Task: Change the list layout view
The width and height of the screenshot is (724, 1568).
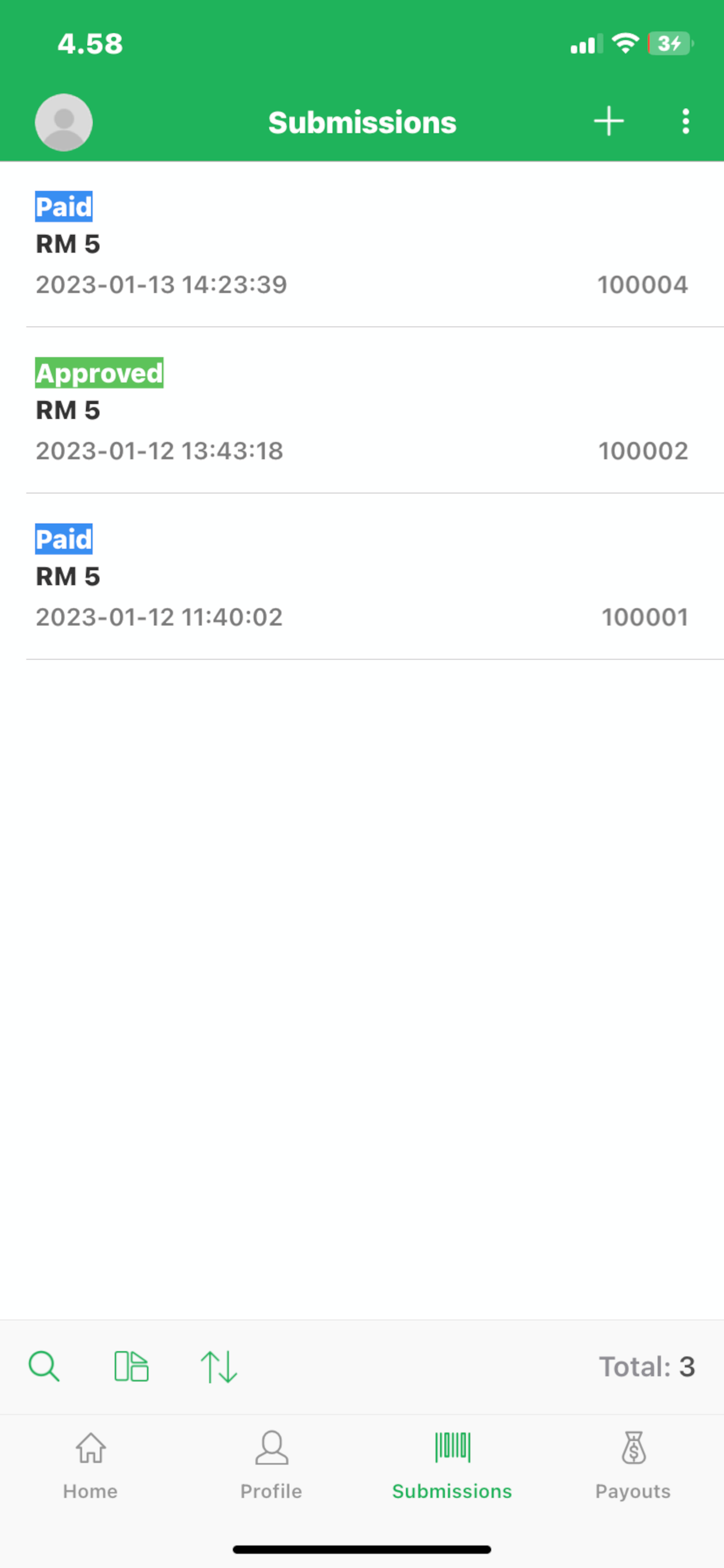Action: pos(131,1367)
